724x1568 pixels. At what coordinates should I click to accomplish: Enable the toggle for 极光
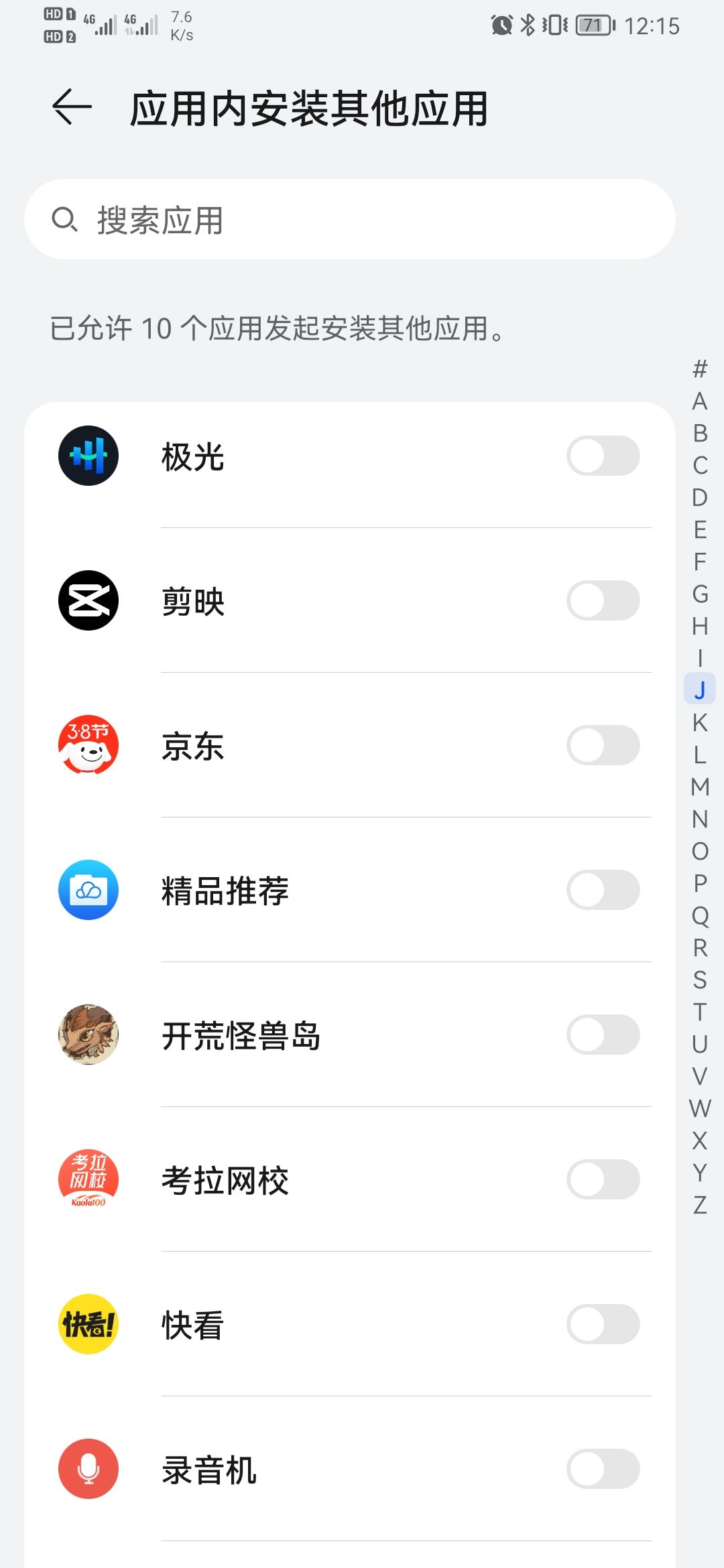point(603,456)
